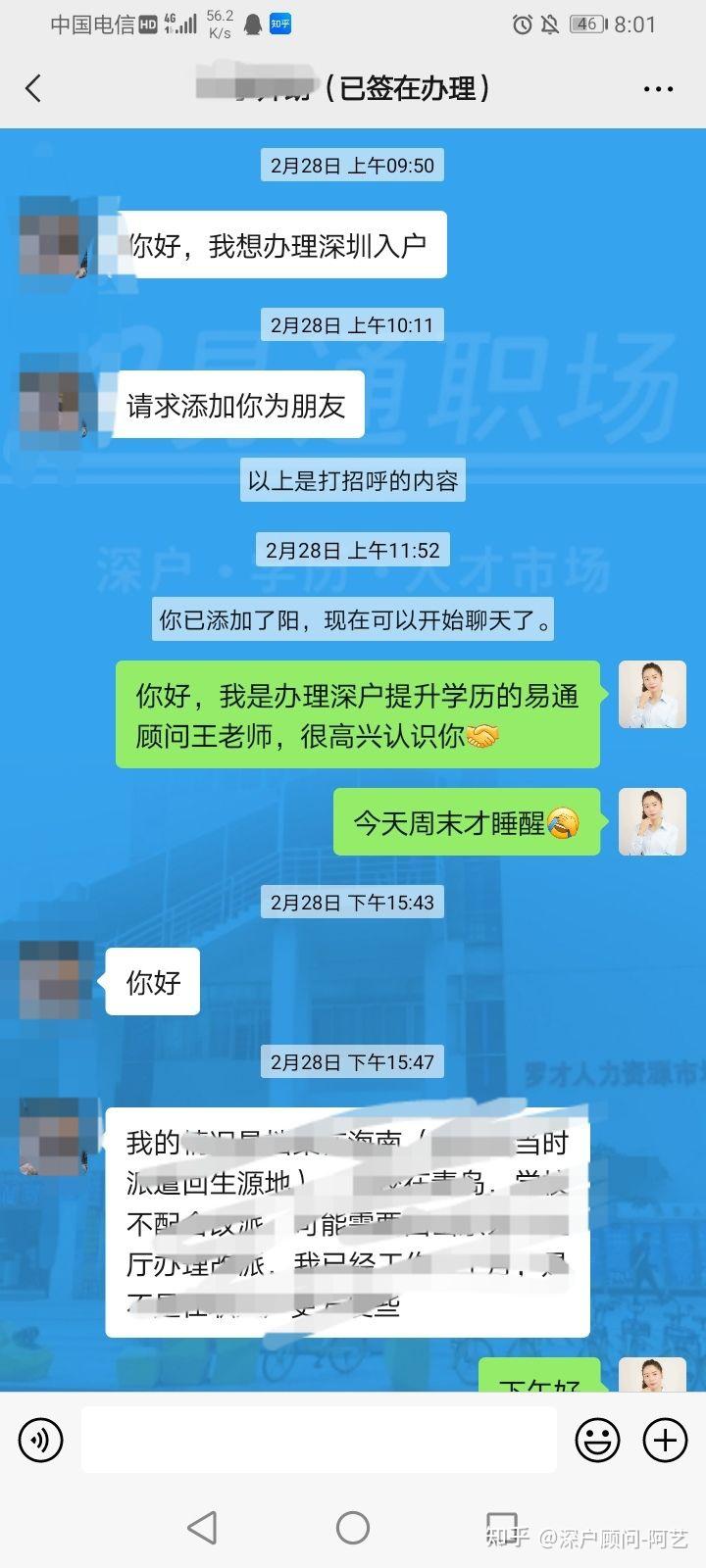Switch to voice message input
This screenshot has width=706, height=1568.
point(40,1440)
